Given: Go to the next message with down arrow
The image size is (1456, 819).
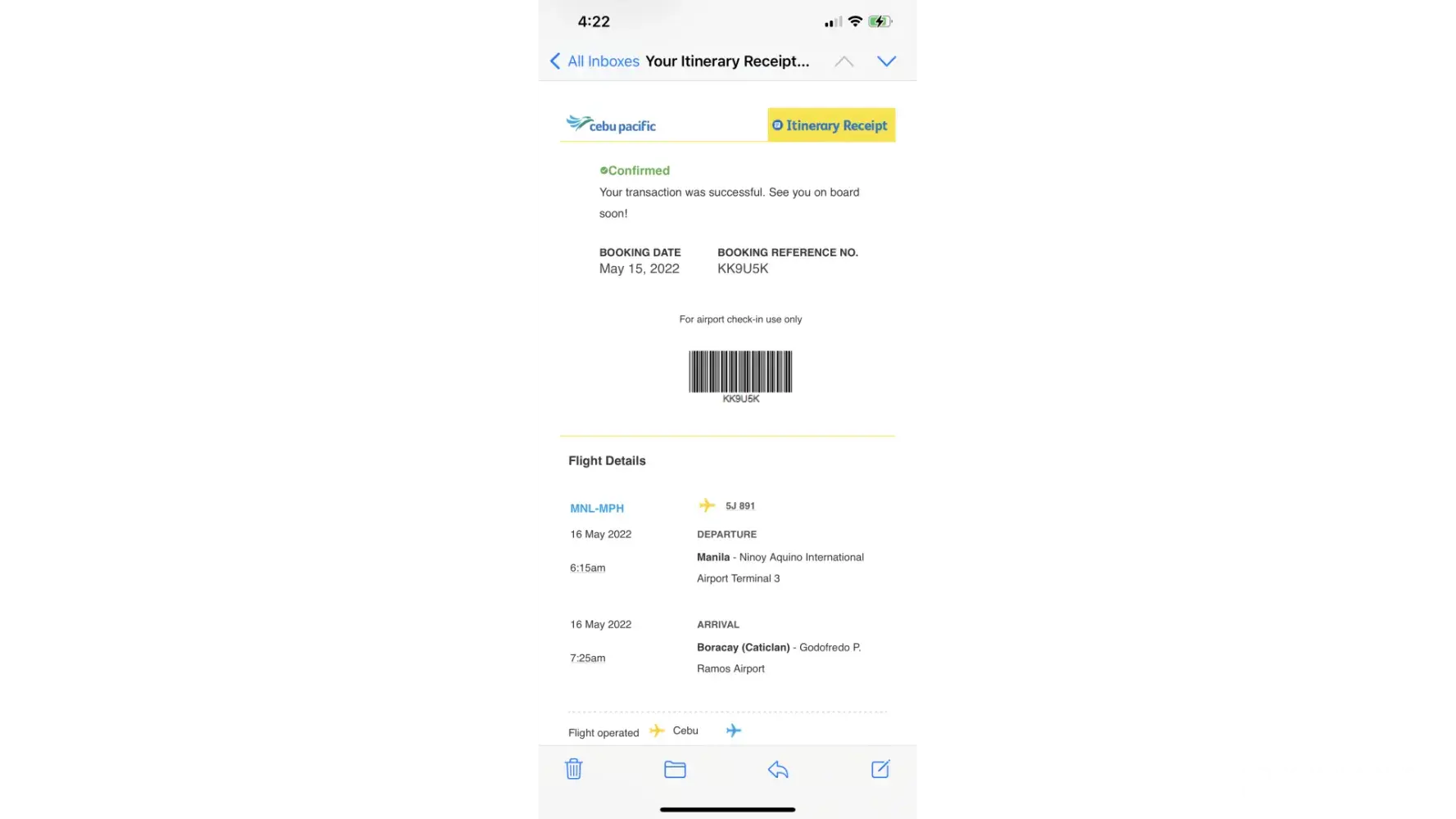Looking at the screenshot, I should tap(886, 61).
